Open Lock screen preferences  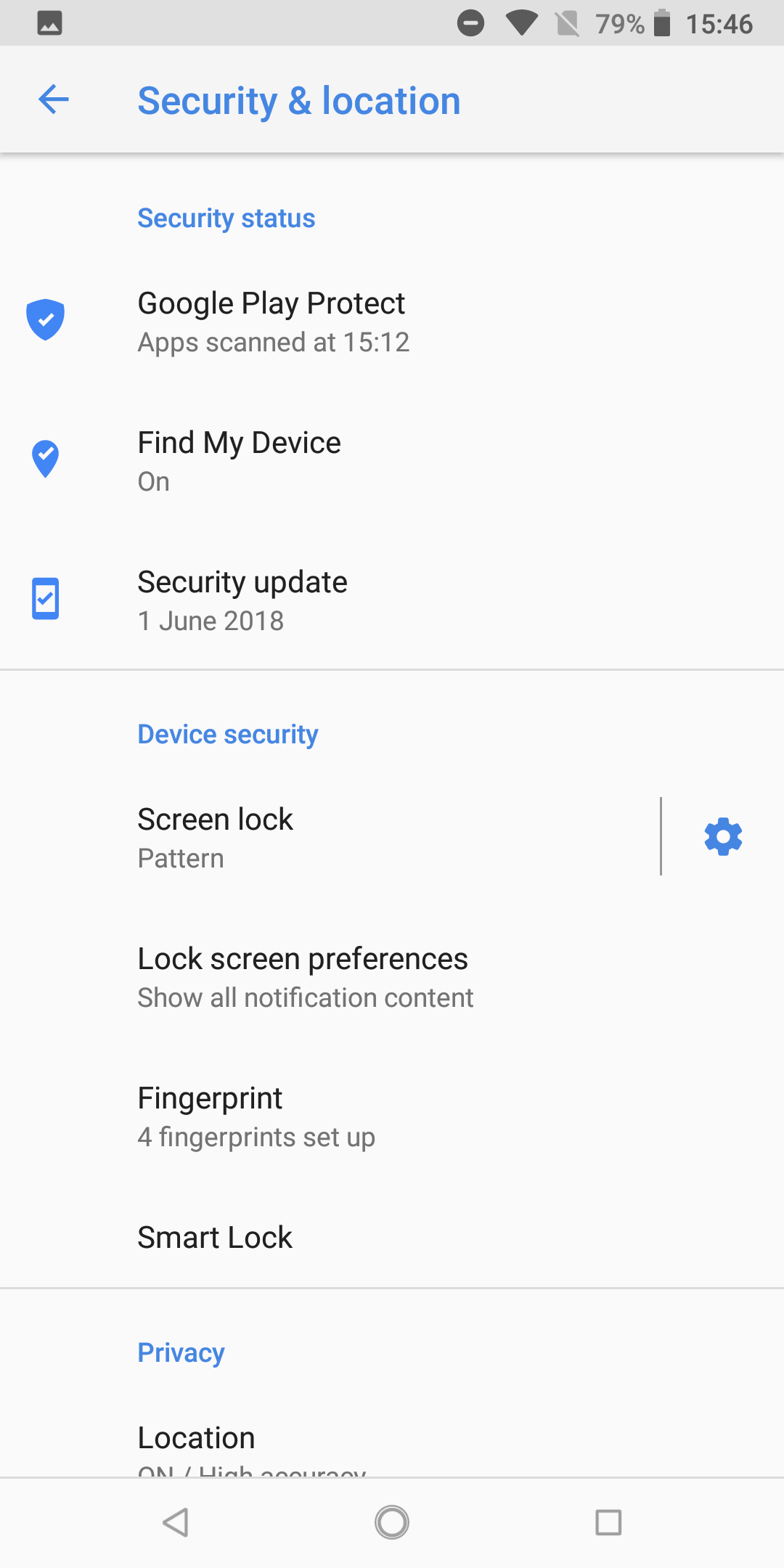pyautogui.click(x=392, y=977)
